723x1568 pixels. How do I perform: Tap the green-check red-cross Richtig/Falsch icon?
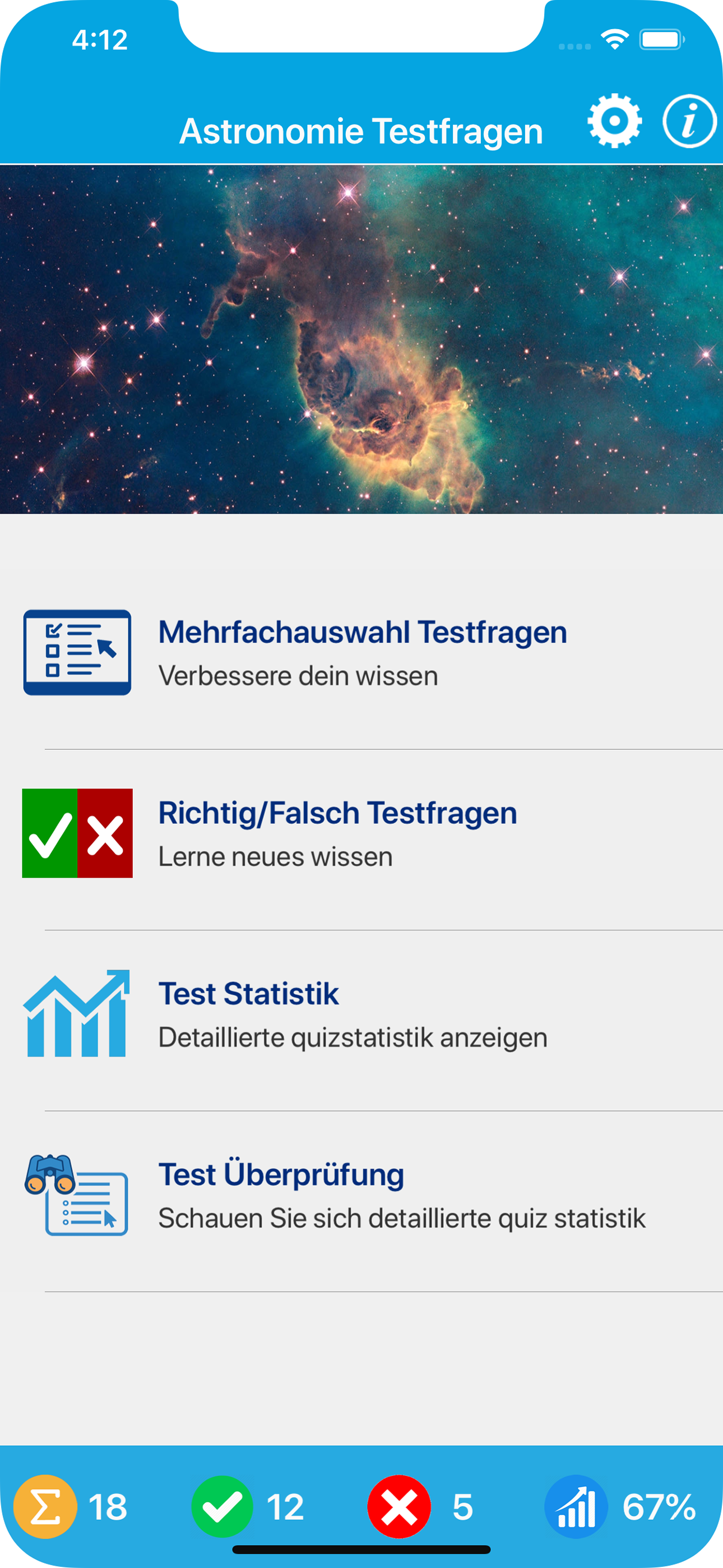point(78,833)
